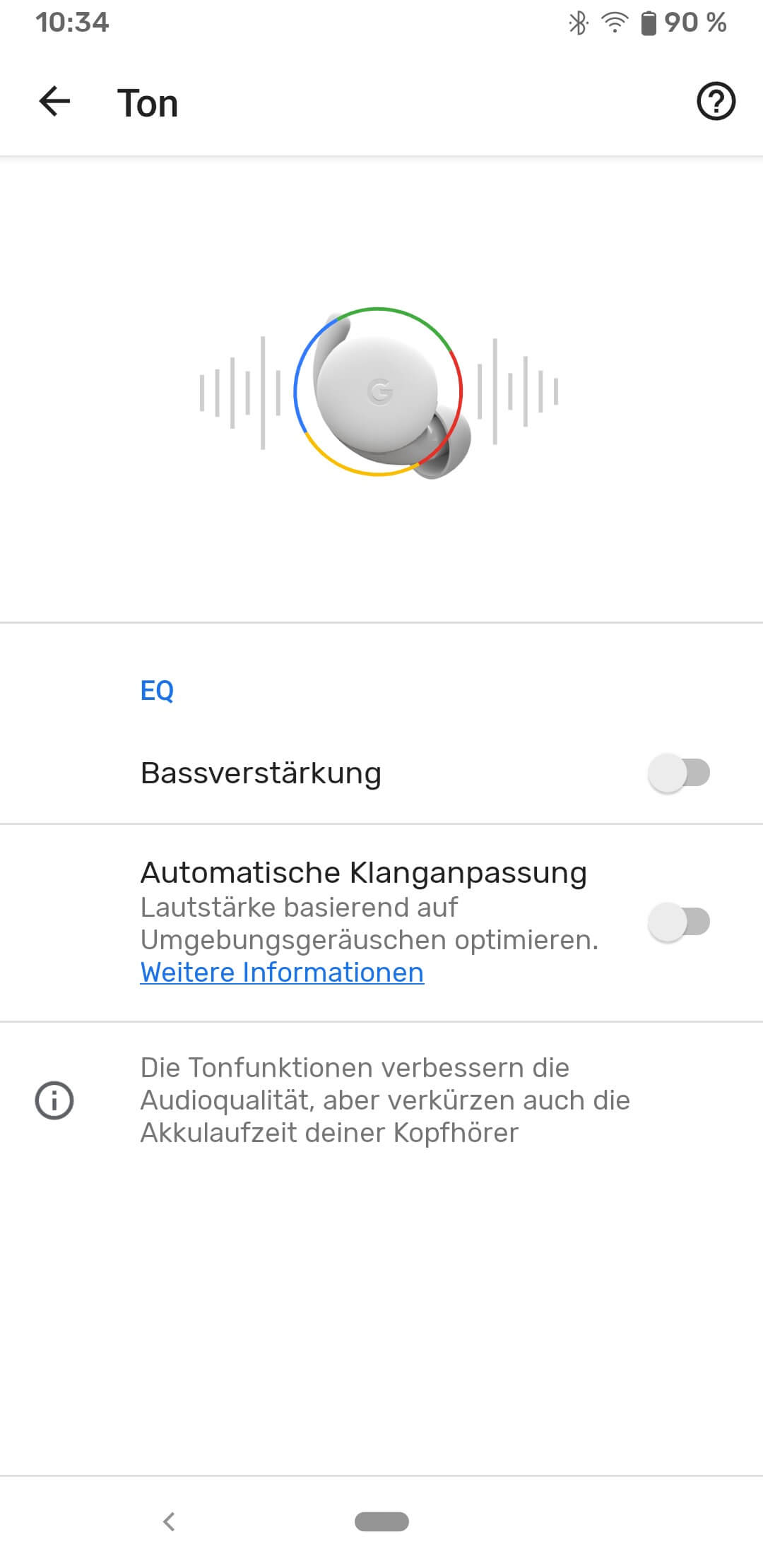Open the Weitere Informationen link
Screen dimensions: 763x1568
pyautogui.click(x=282, y=973)
